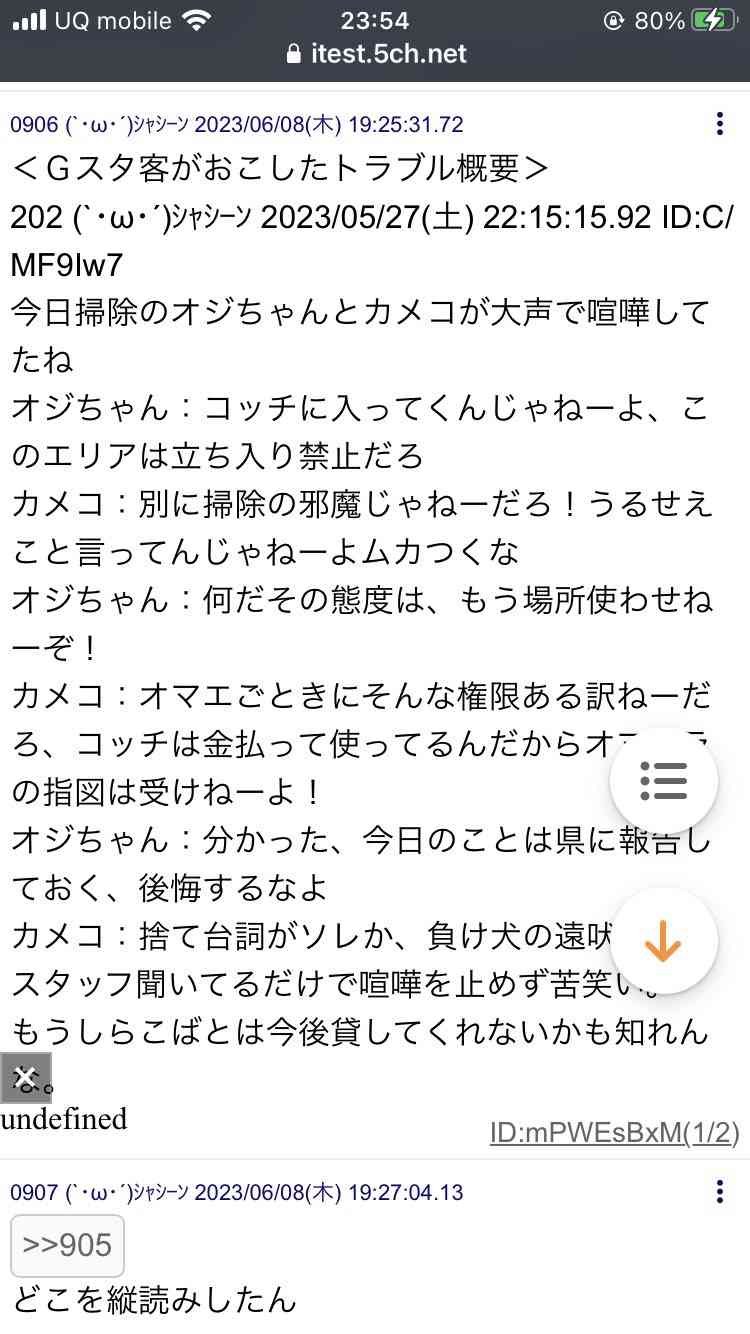Jump to bottom with the orange arrow button

click(664, 941)
